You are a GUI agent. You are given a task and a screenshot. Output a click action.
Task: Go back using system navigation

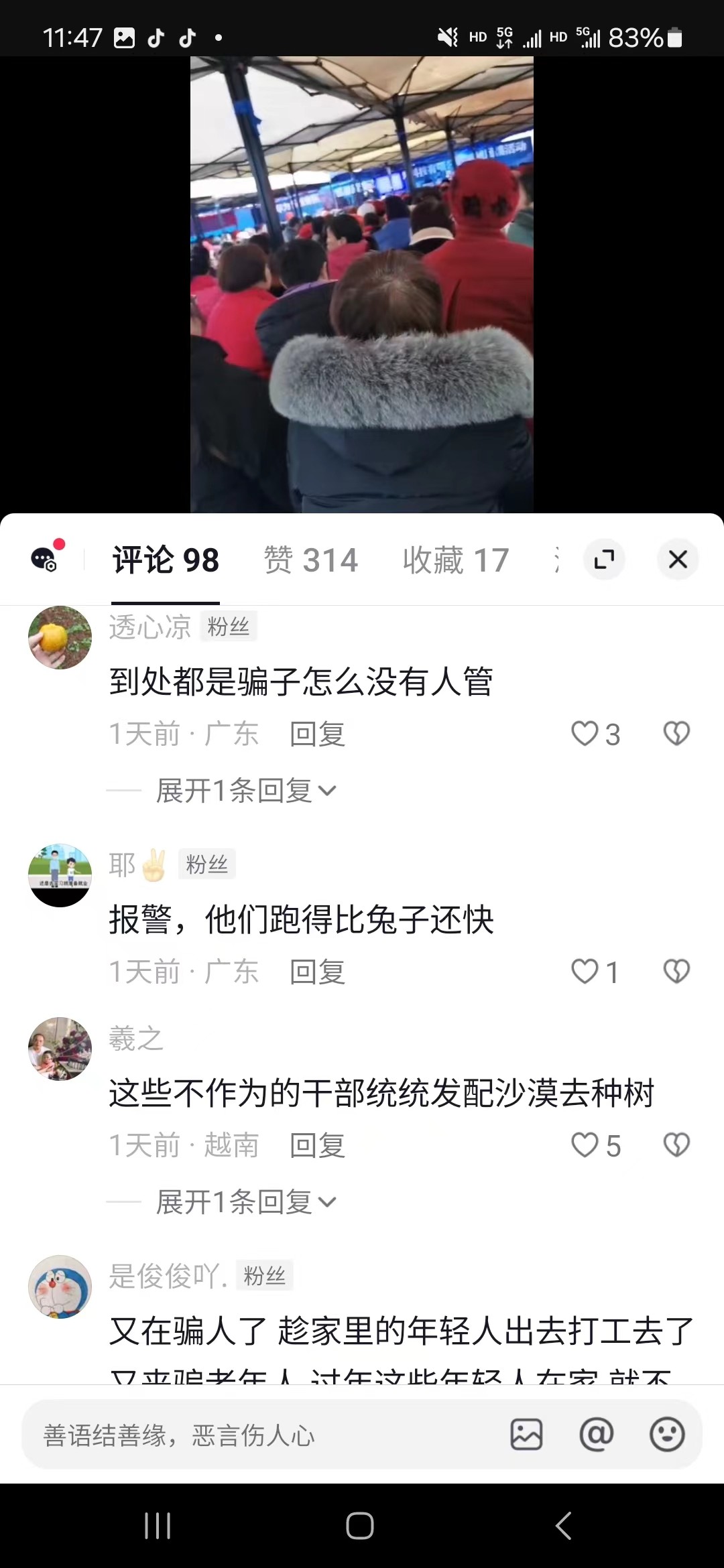[563, 1526]
